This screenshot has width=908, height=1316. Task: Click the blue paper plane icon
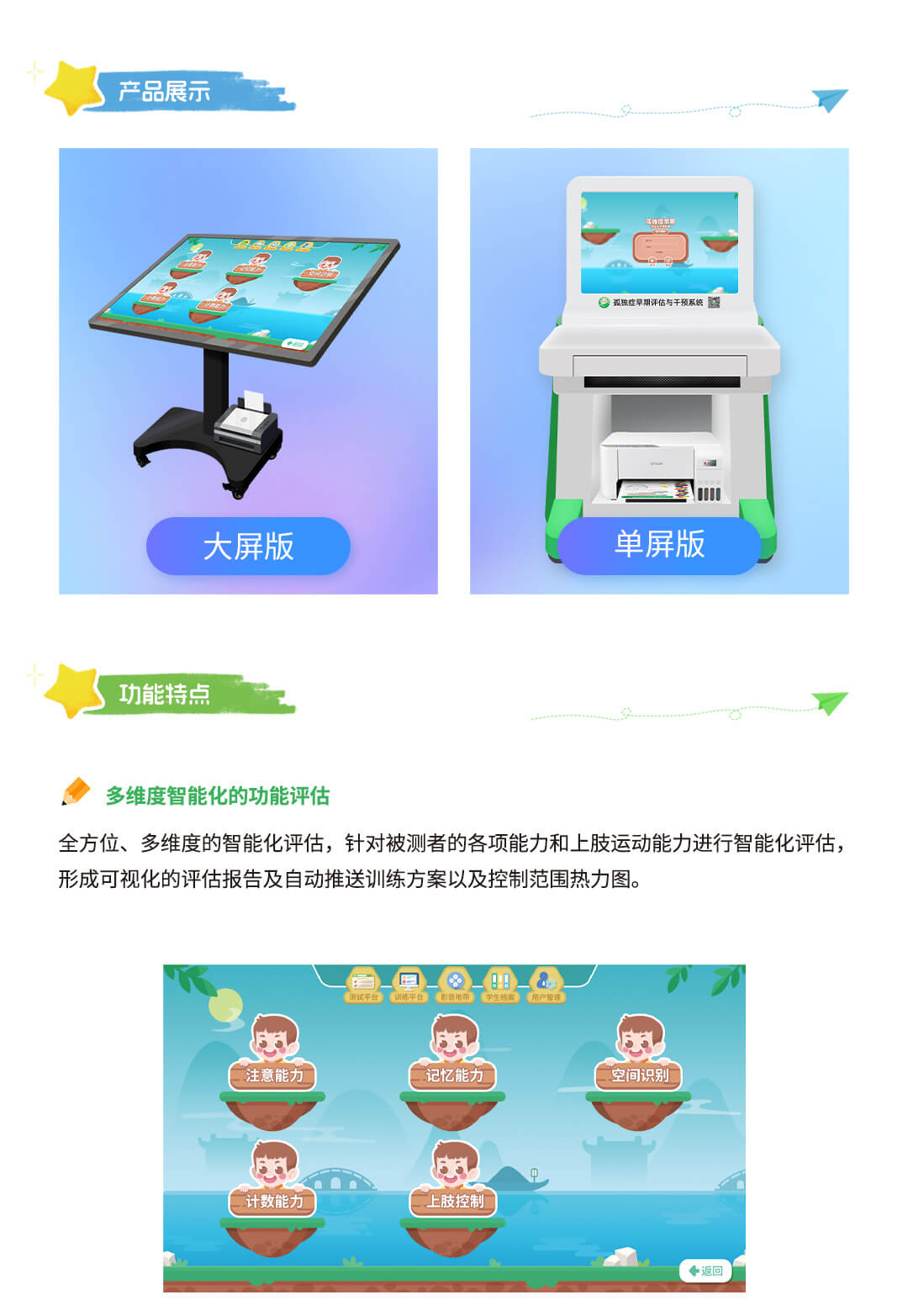pos(828,101)
